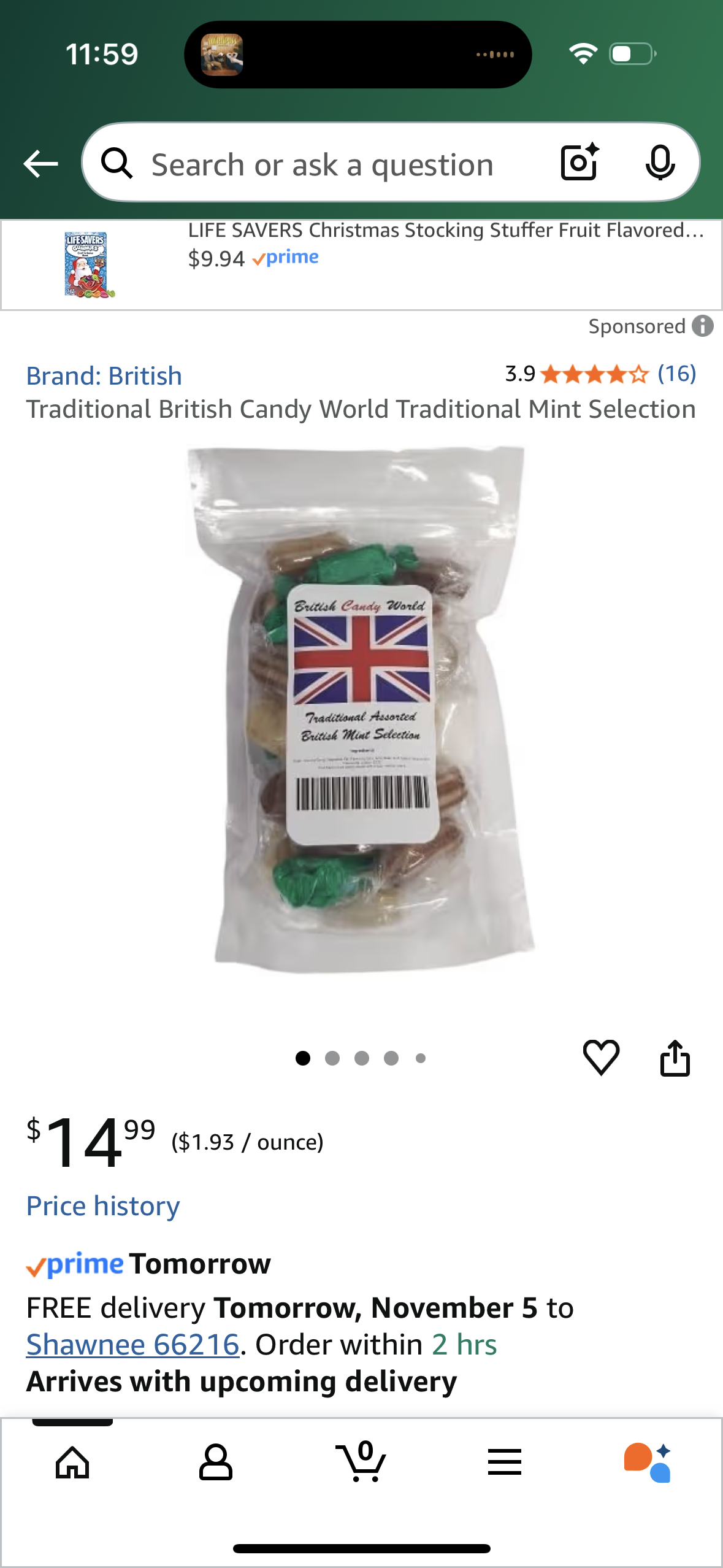Add item to wish list with heart icon
Image resolution: width=723 pixels, height=1568 pixels.
coord(602,1056)
